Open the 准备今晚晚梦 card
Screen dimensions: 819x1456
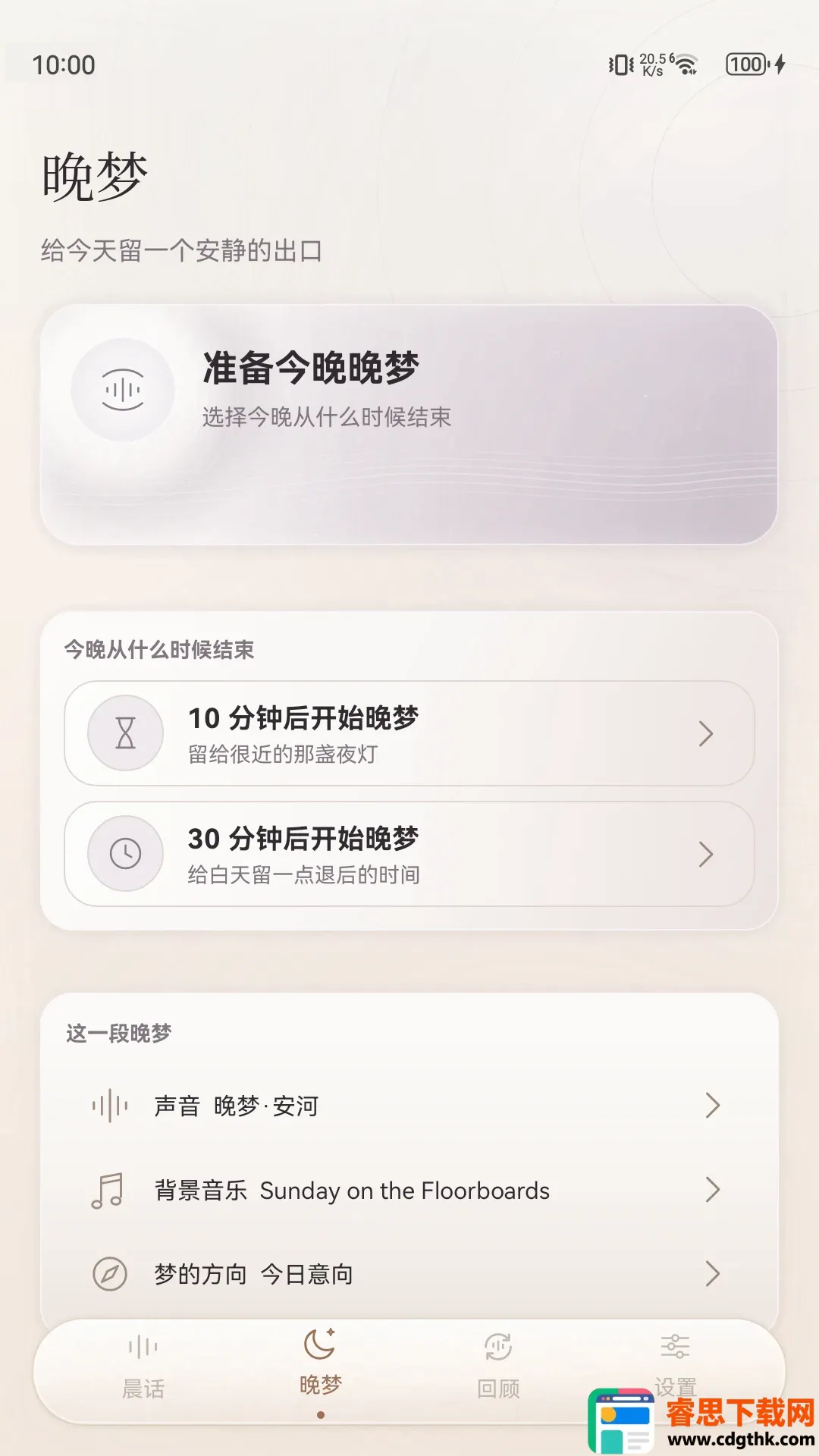(409, 425)
